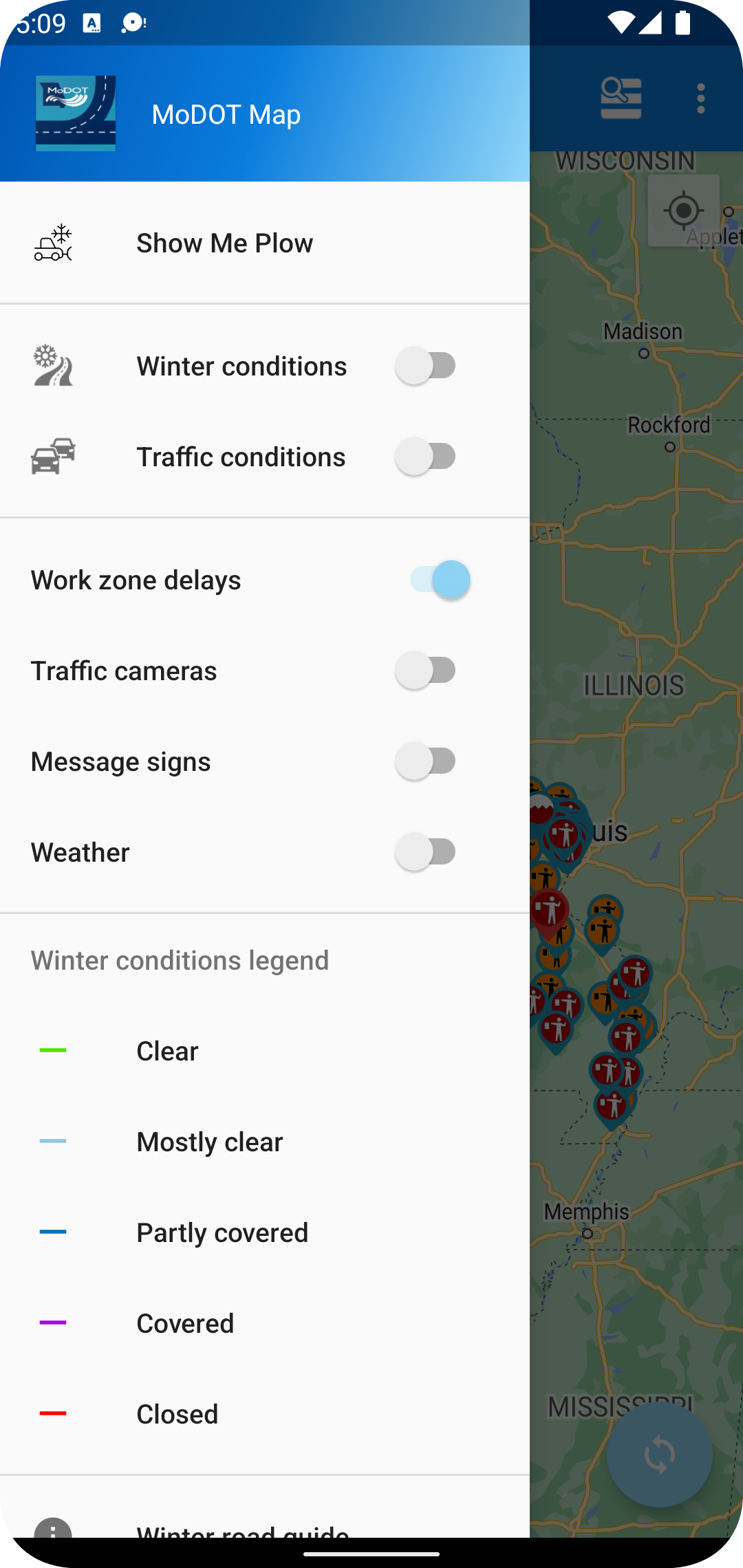The height and width of the screenshot is (1568, 743).
Task: Tap the list search icon in the toolbar
Action: coord(621,98)
